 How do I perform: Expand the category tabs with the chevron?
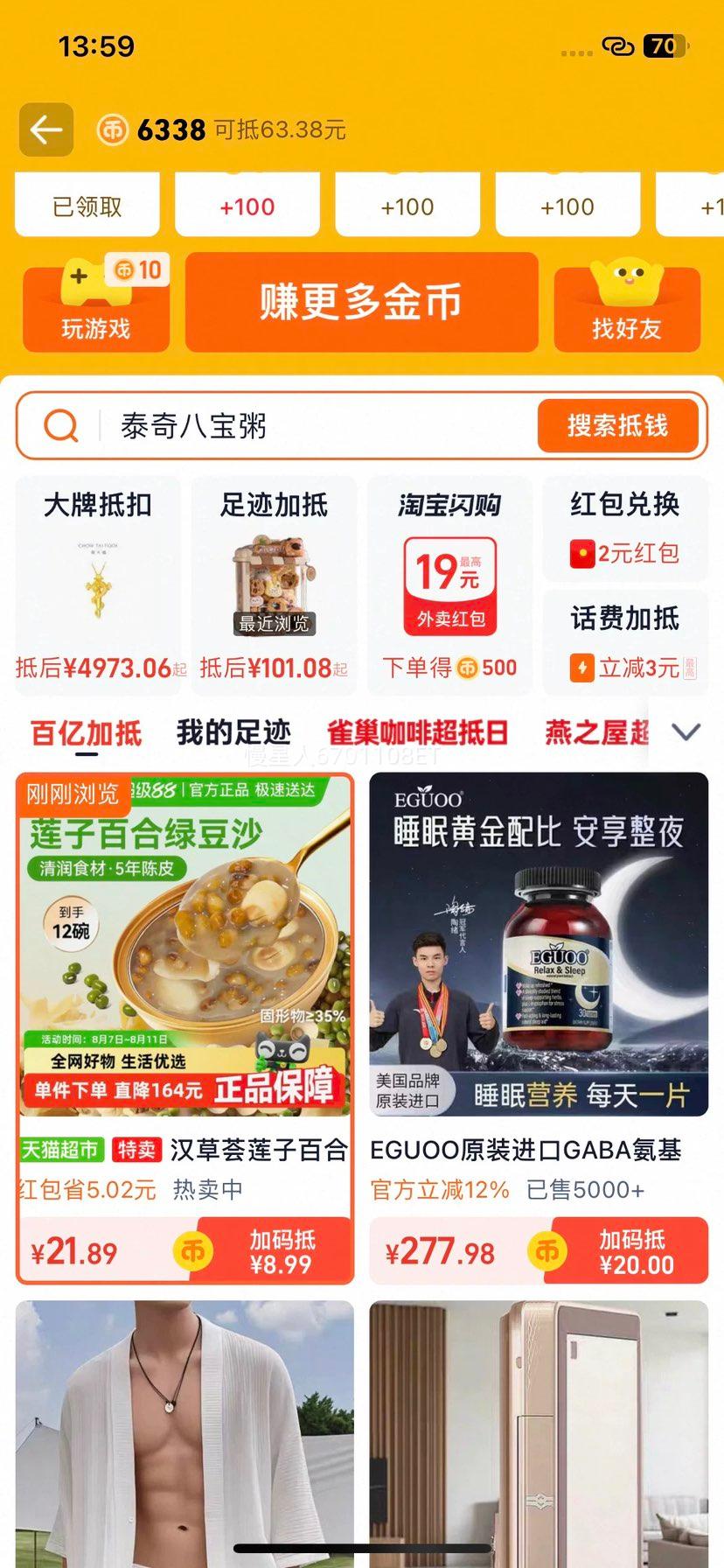pos(686,732)
